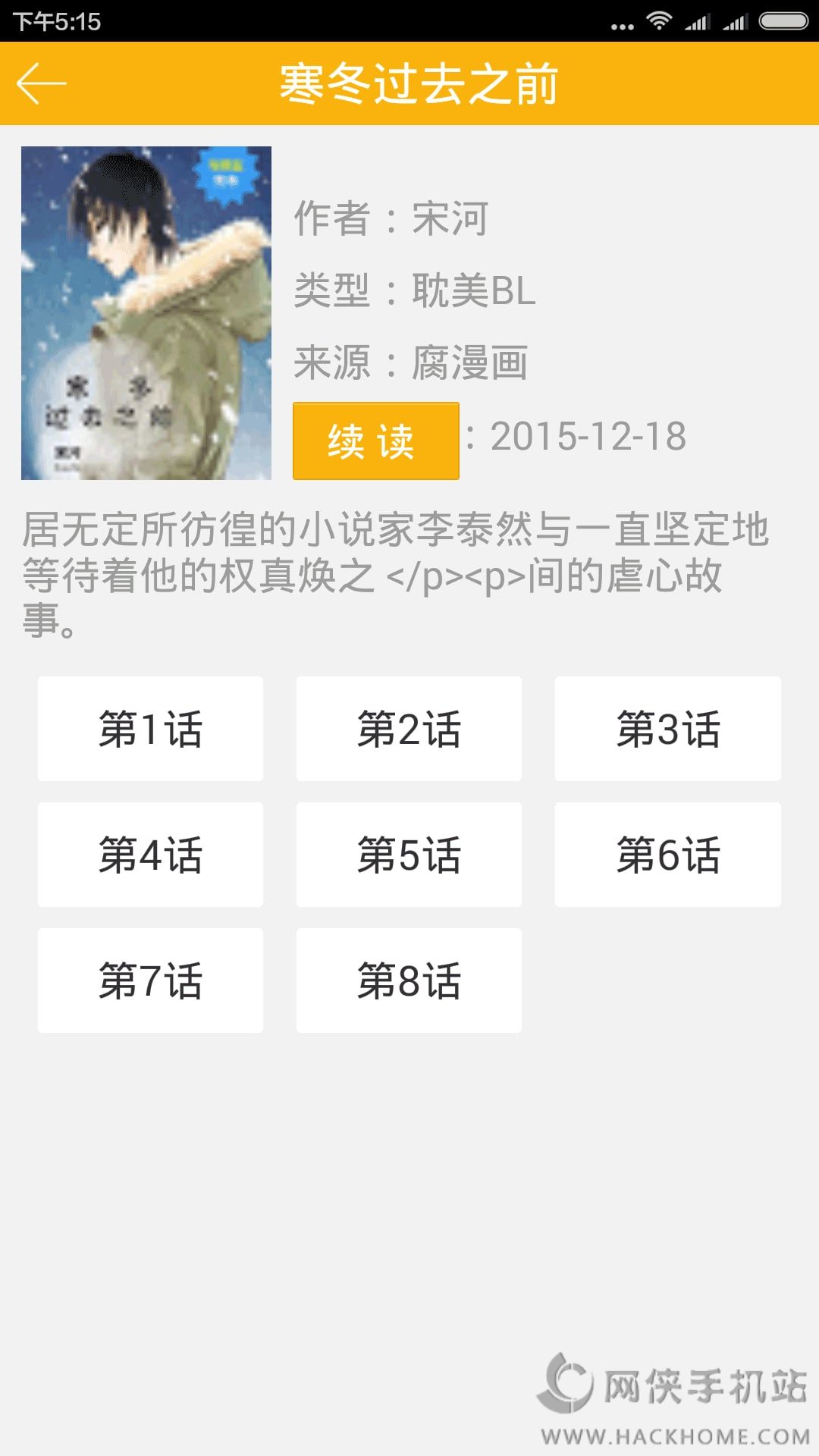Viewport: 819px width, 1456px height.
Task: Select chapter 第6话
Action: point(667,855)
